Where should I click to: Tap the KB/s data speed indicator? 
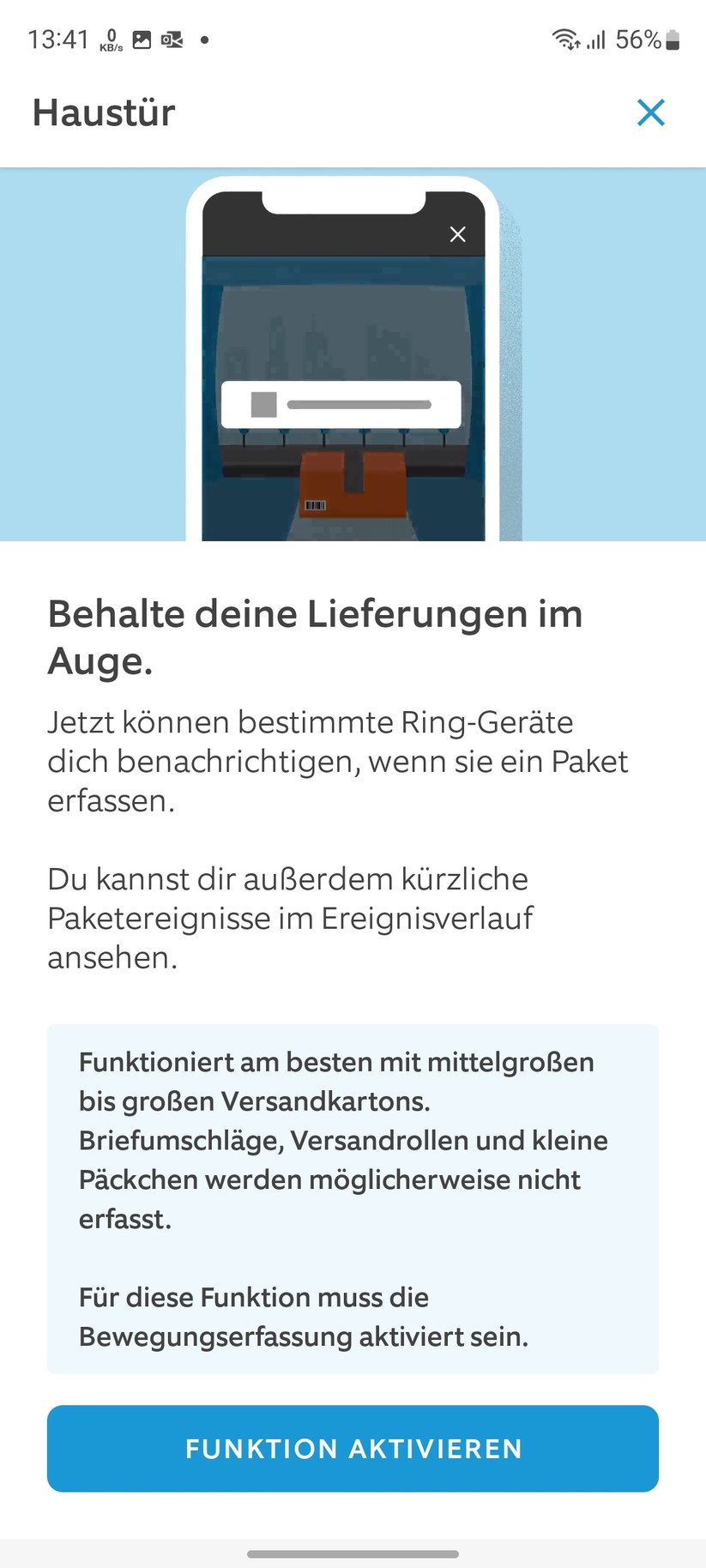tap(110, 39)
